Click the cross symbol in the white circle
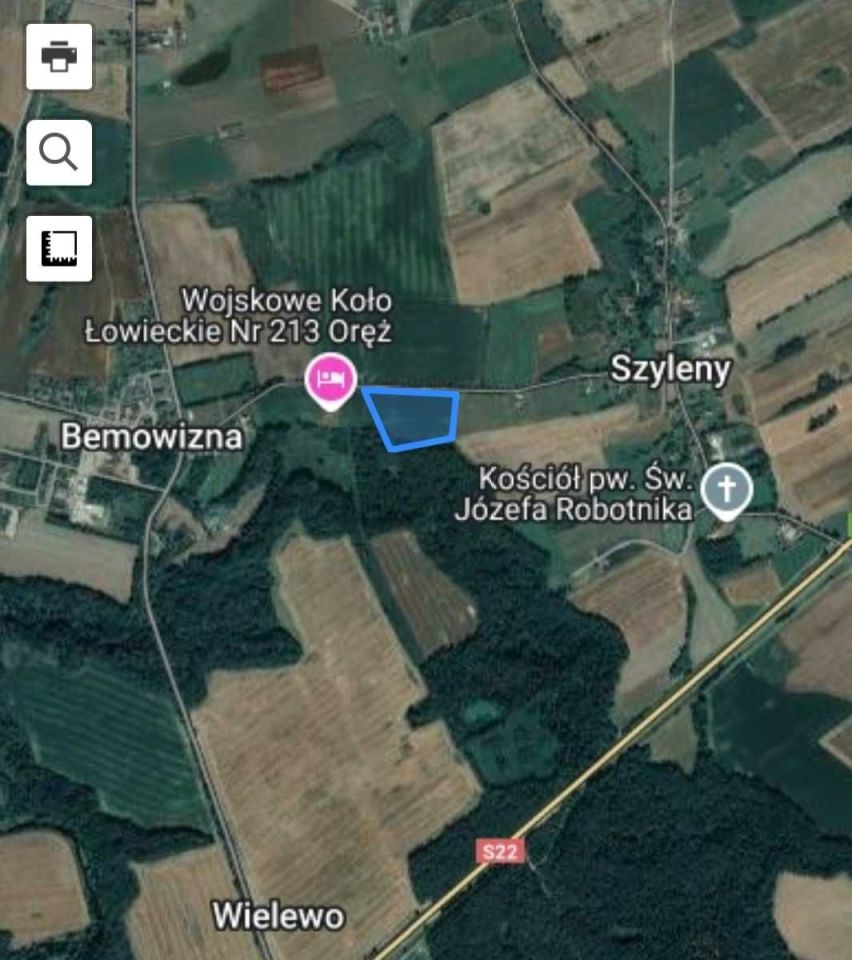Viewport: 852px width, 960px height. [727, 487]
